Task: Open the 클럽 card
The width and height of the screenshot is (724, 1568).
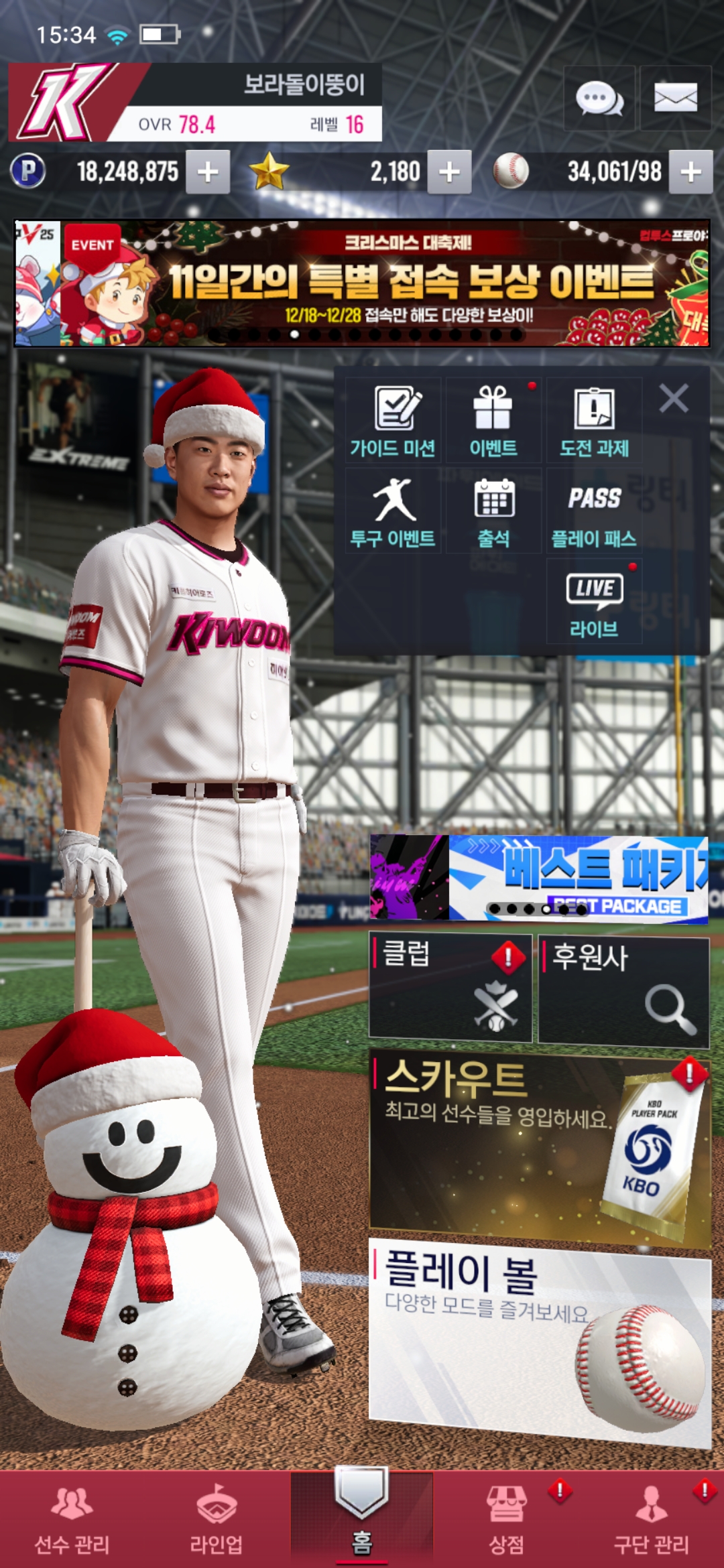Action: click(x=450, y=988)
